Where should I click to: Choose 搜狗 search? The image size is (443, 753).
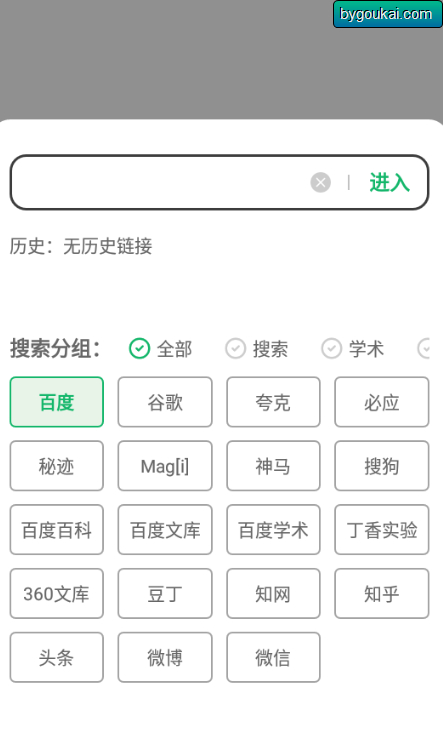[x=381, y=466]
